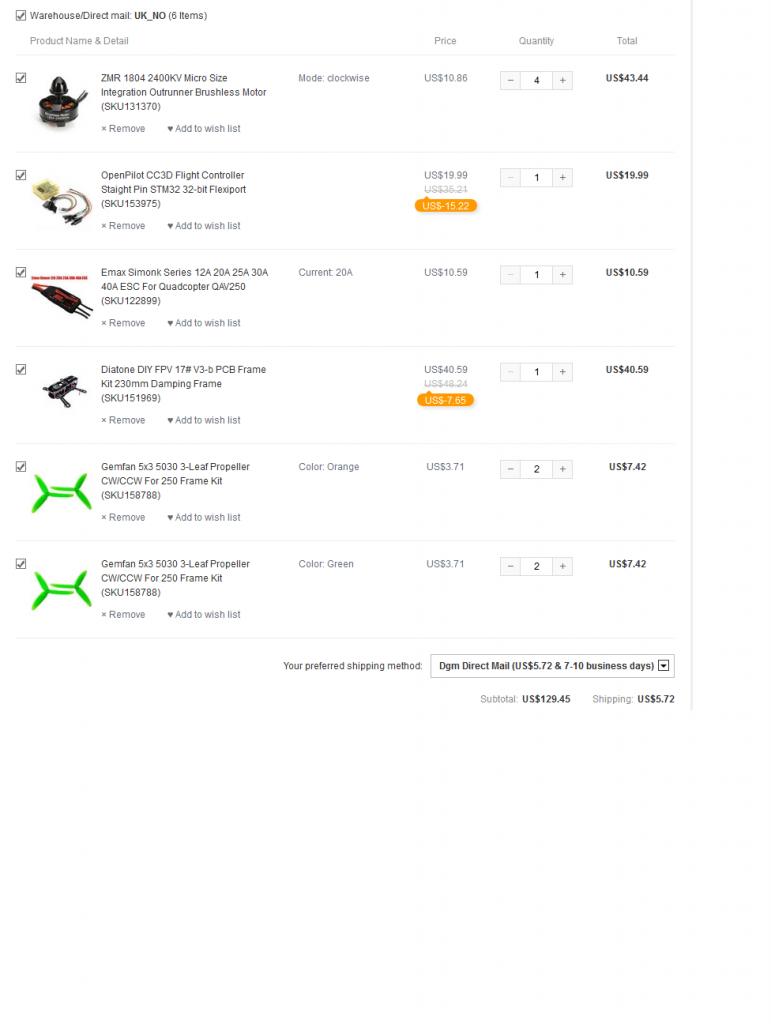The image size is (771, 1024).
Task: Open the preferred shipping method dropdown
Action: (552, 666)
